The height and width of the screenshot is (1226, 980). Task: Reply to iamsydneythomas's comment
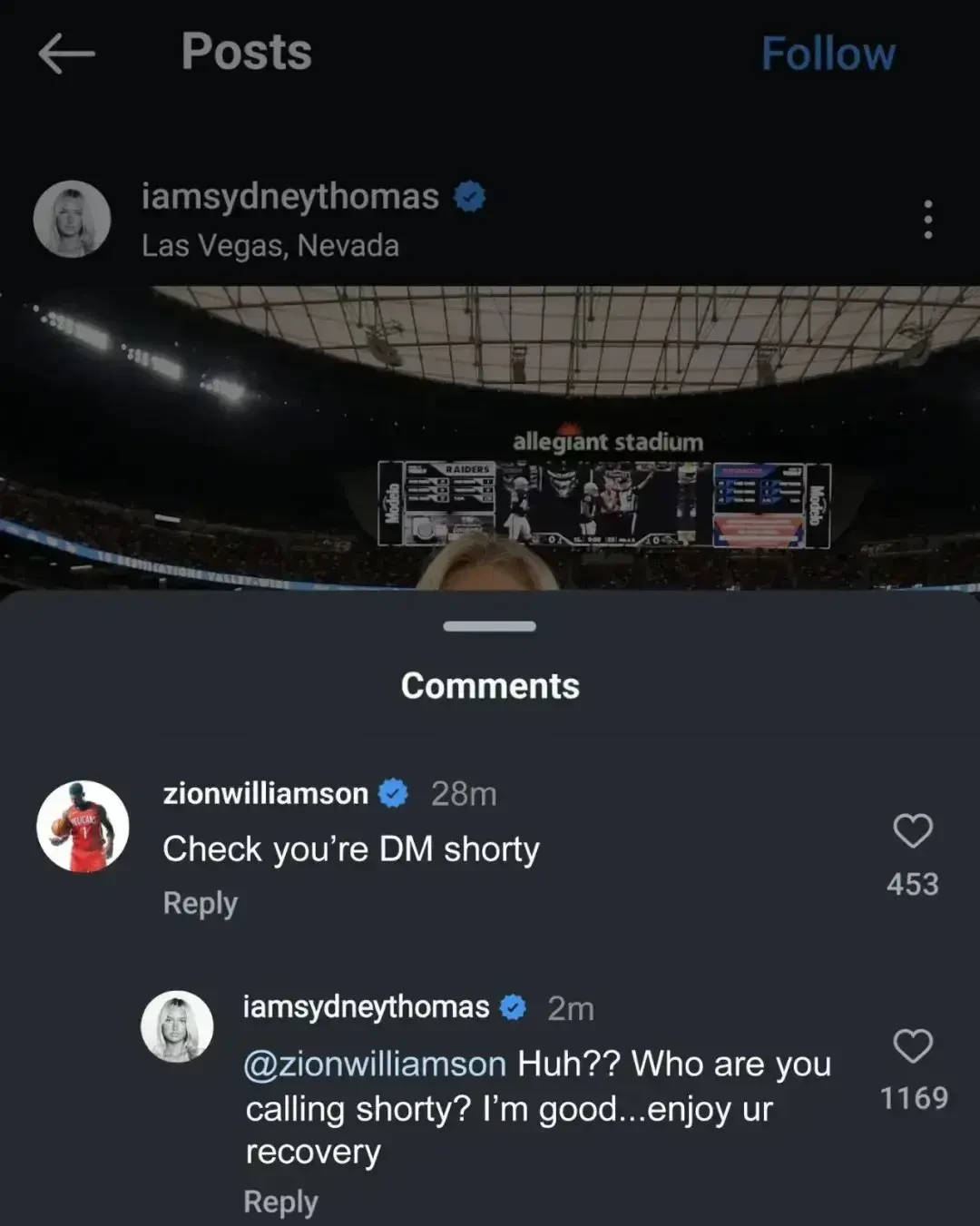pos(280,1201)
